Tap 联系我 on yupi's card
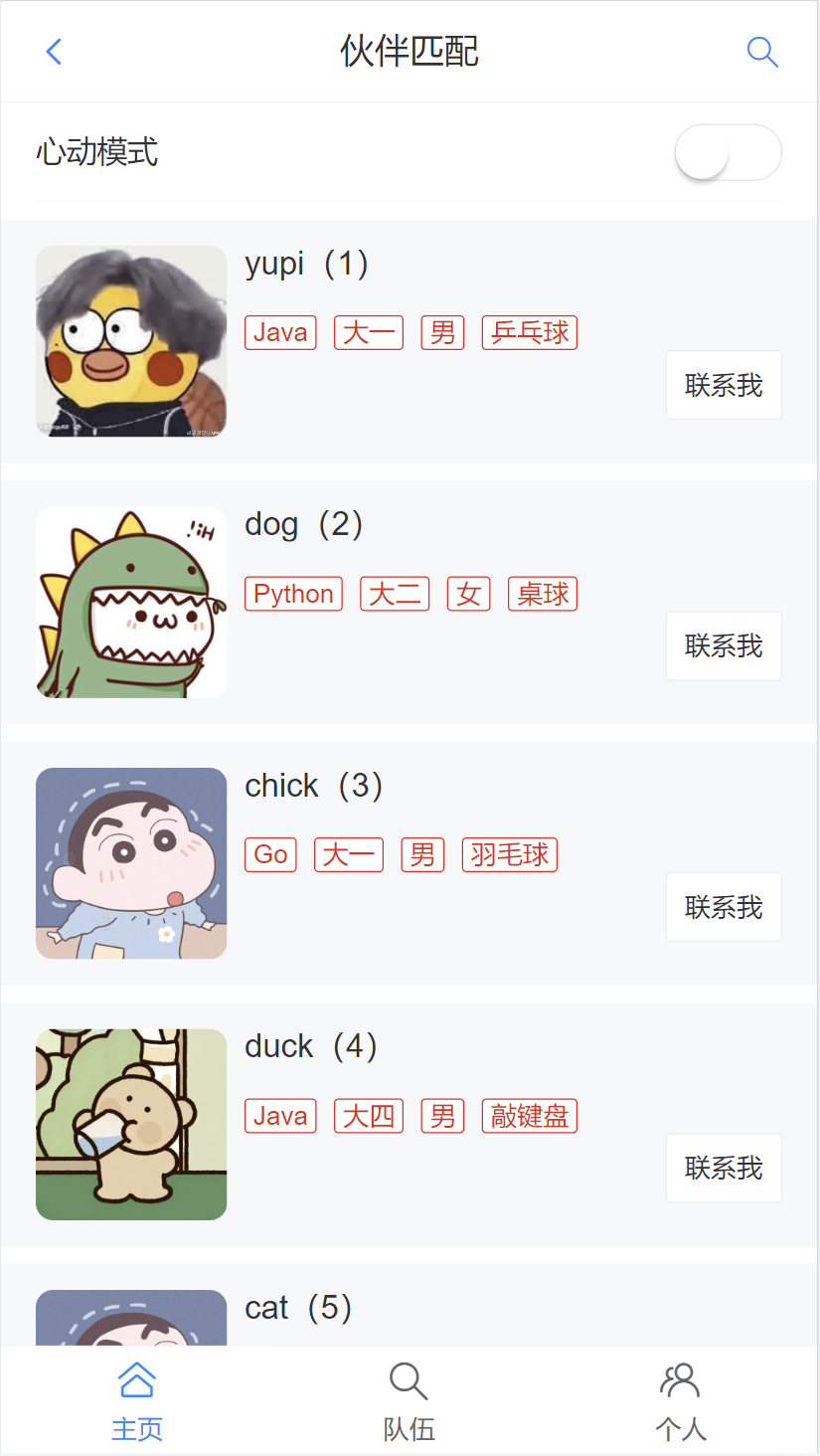Image resolution: width=820 pixels, height=1456 pixels. 724,385
